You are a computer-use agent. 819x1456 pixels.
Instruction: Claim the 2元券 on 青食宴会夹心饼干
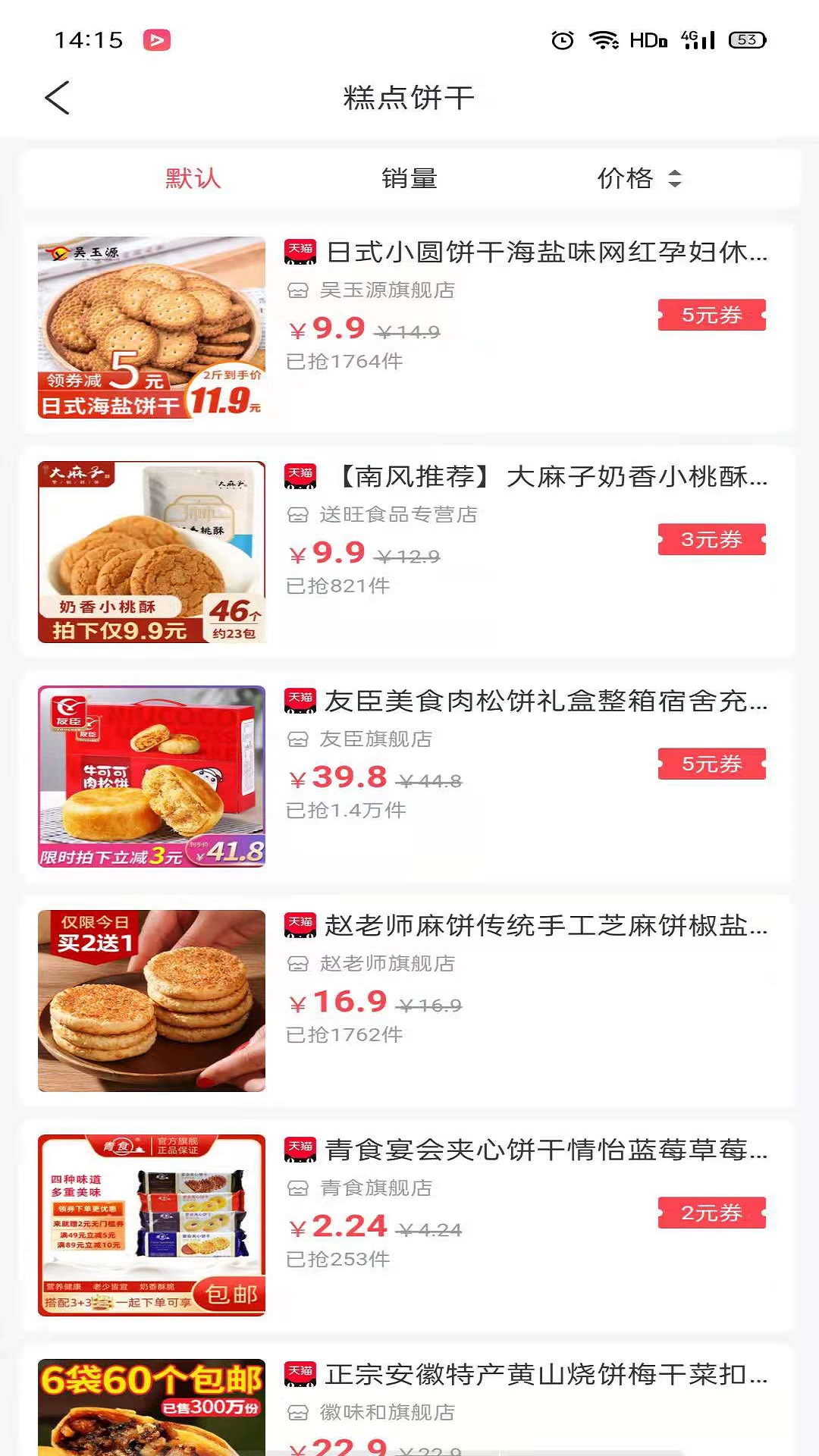[710, 1214]
